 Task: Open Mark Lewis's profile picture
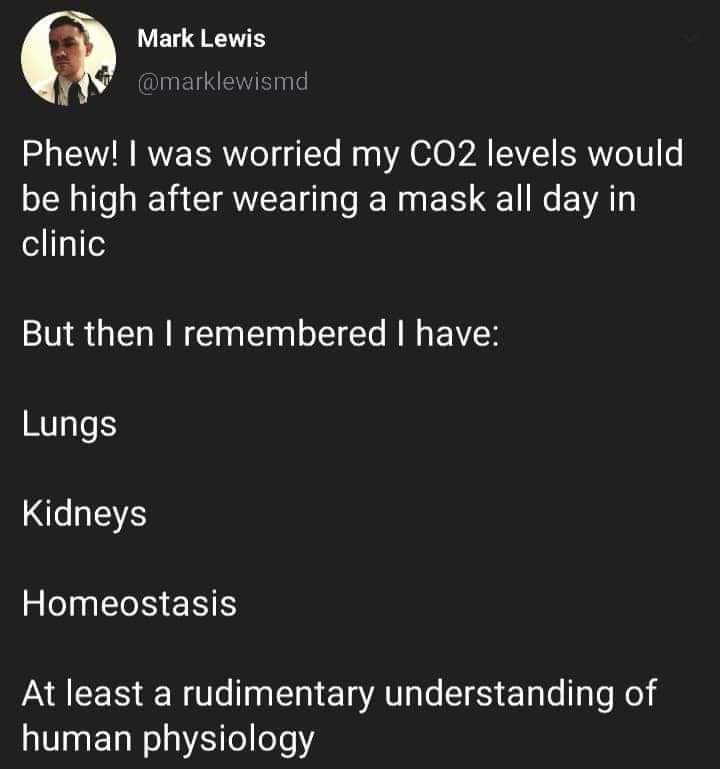point(66,60)
